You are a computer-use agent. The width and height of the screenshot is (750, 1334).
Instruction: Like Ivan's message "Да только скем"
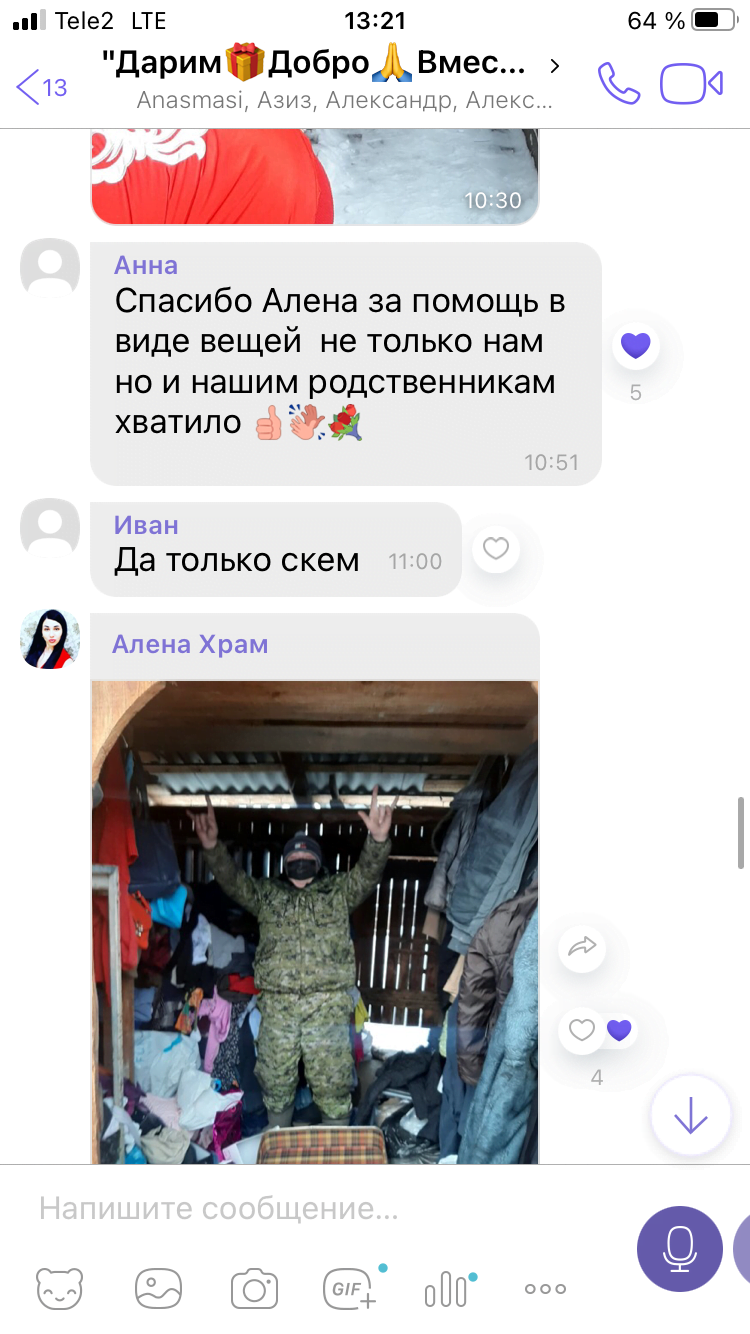[496, 548]
